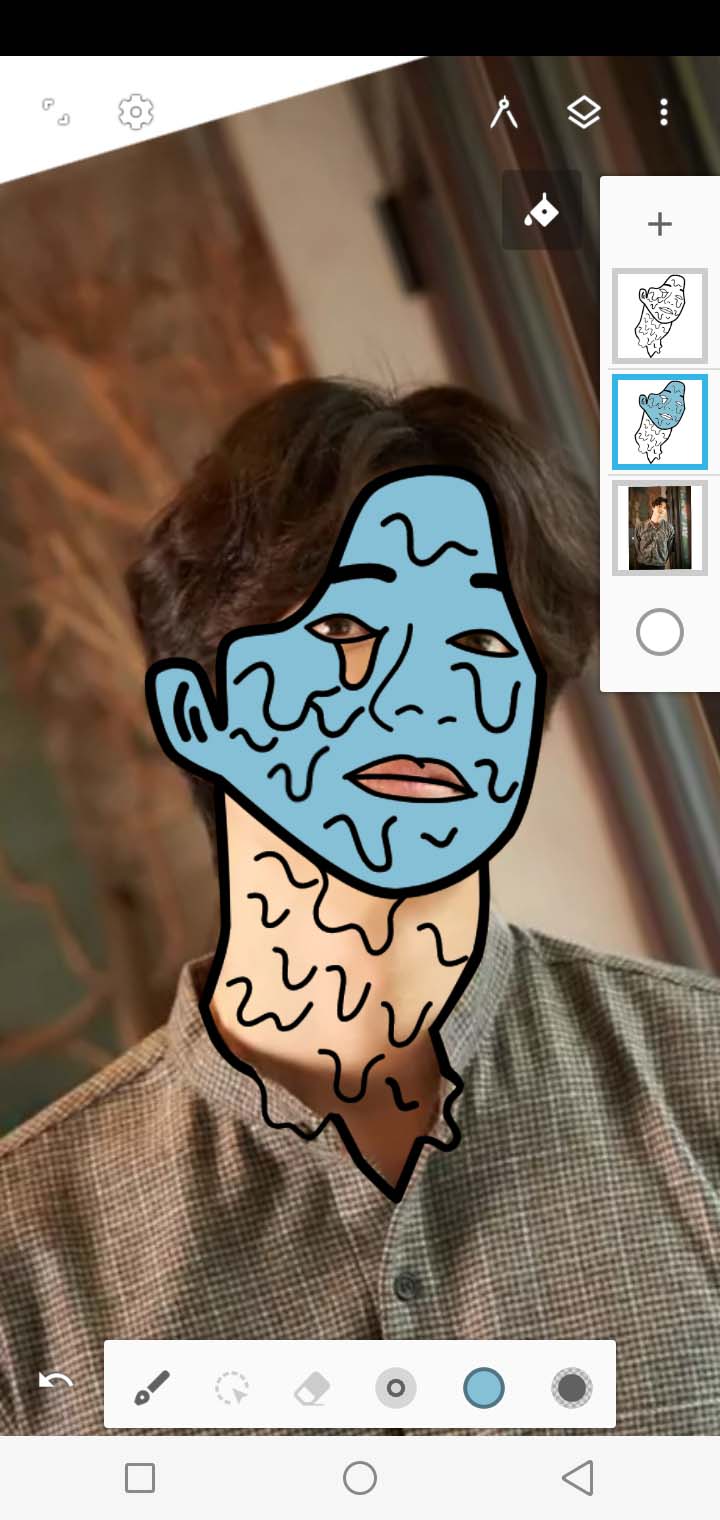Choose the brush tool
Image resolution: width=720 pixels, height=1520 pixels.
click(x=151, y=1388)
